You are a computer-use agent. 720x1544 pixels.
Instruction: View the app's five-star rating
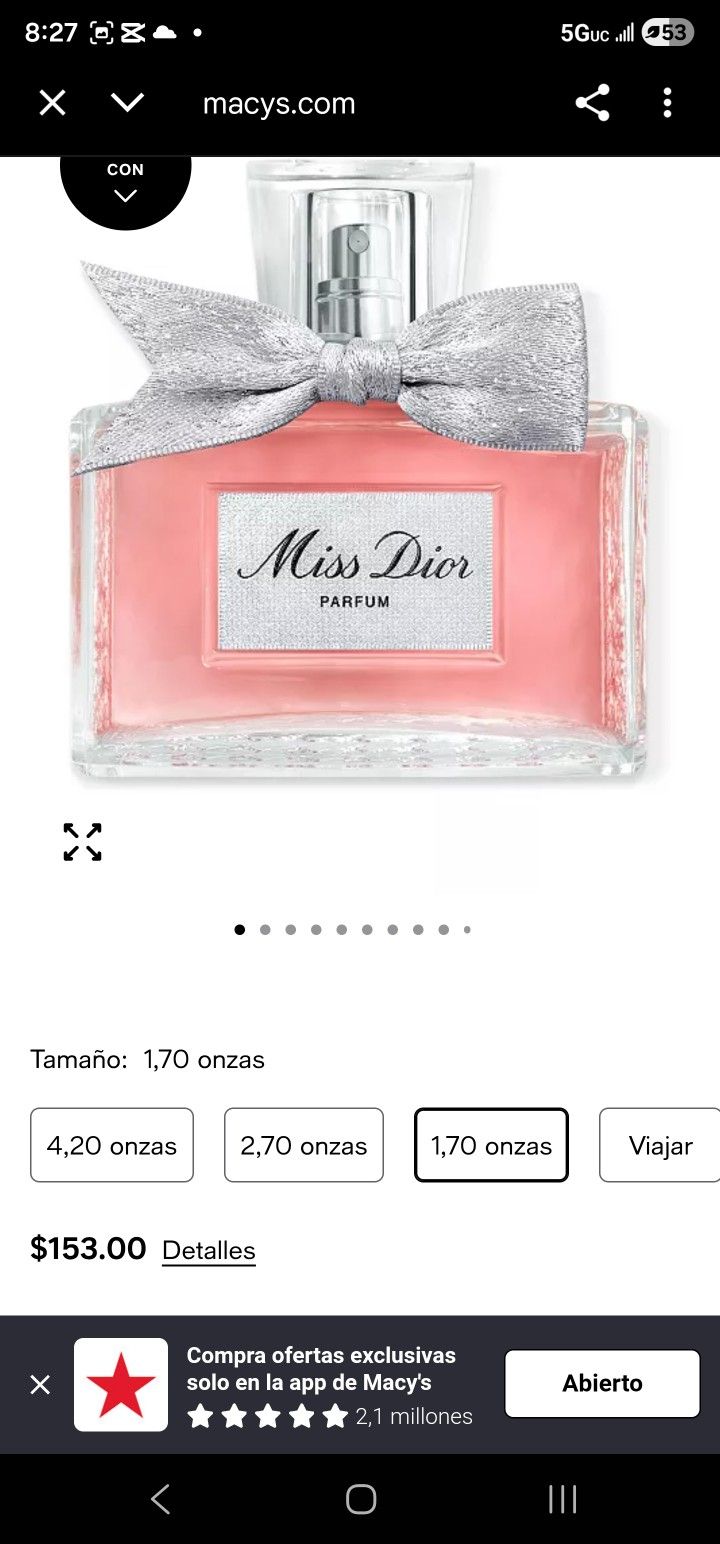(267, 1415)
